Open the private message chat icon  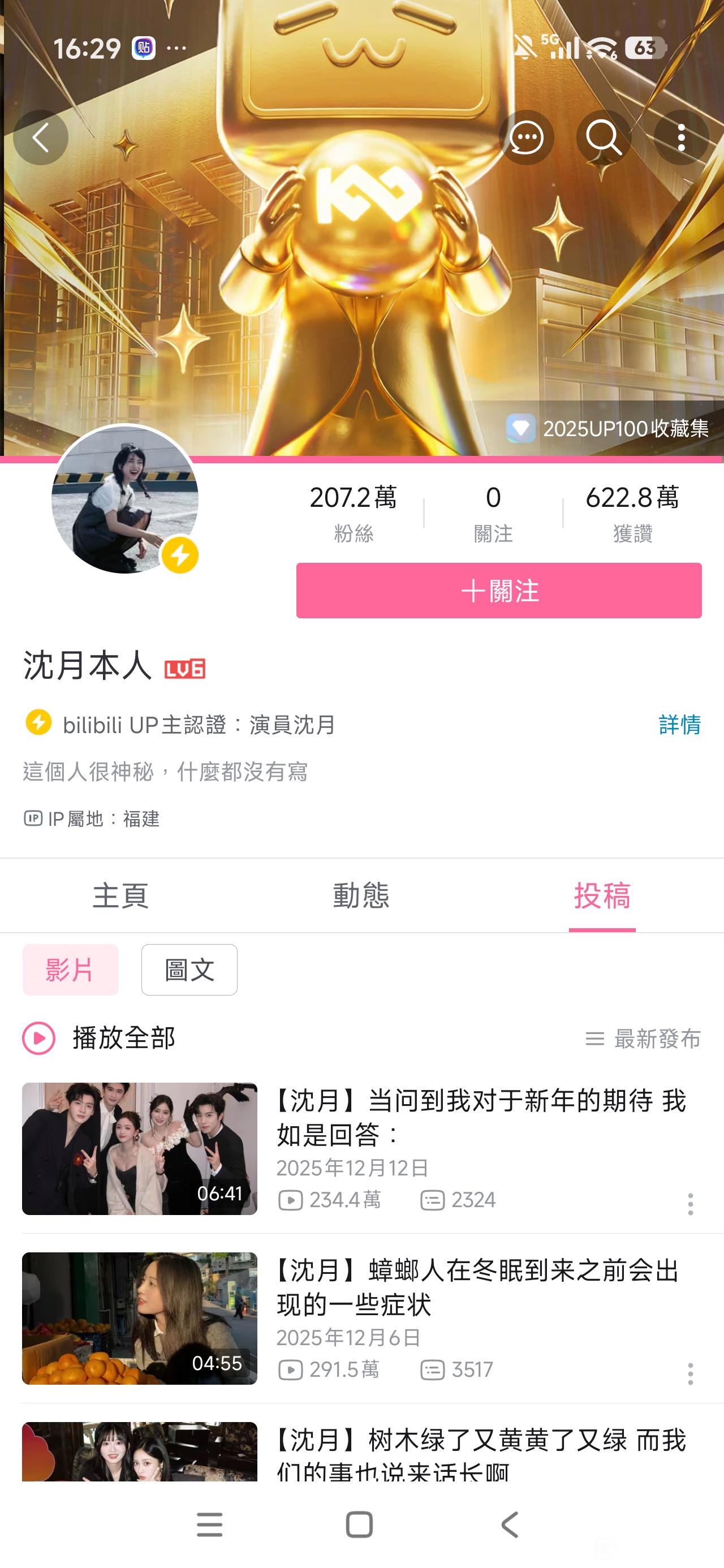tap(526, 137)
